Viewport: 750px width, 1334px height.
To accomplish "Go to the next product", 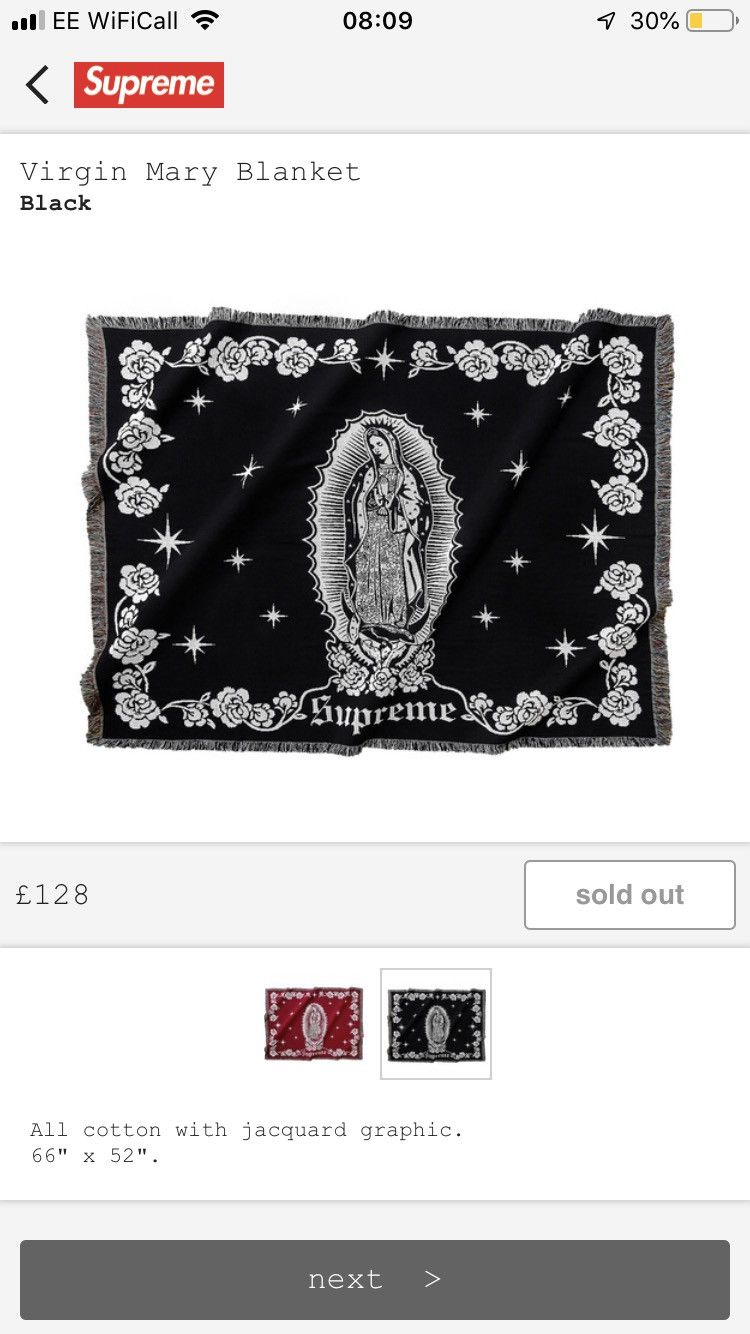I will [x=375, y=1279].
